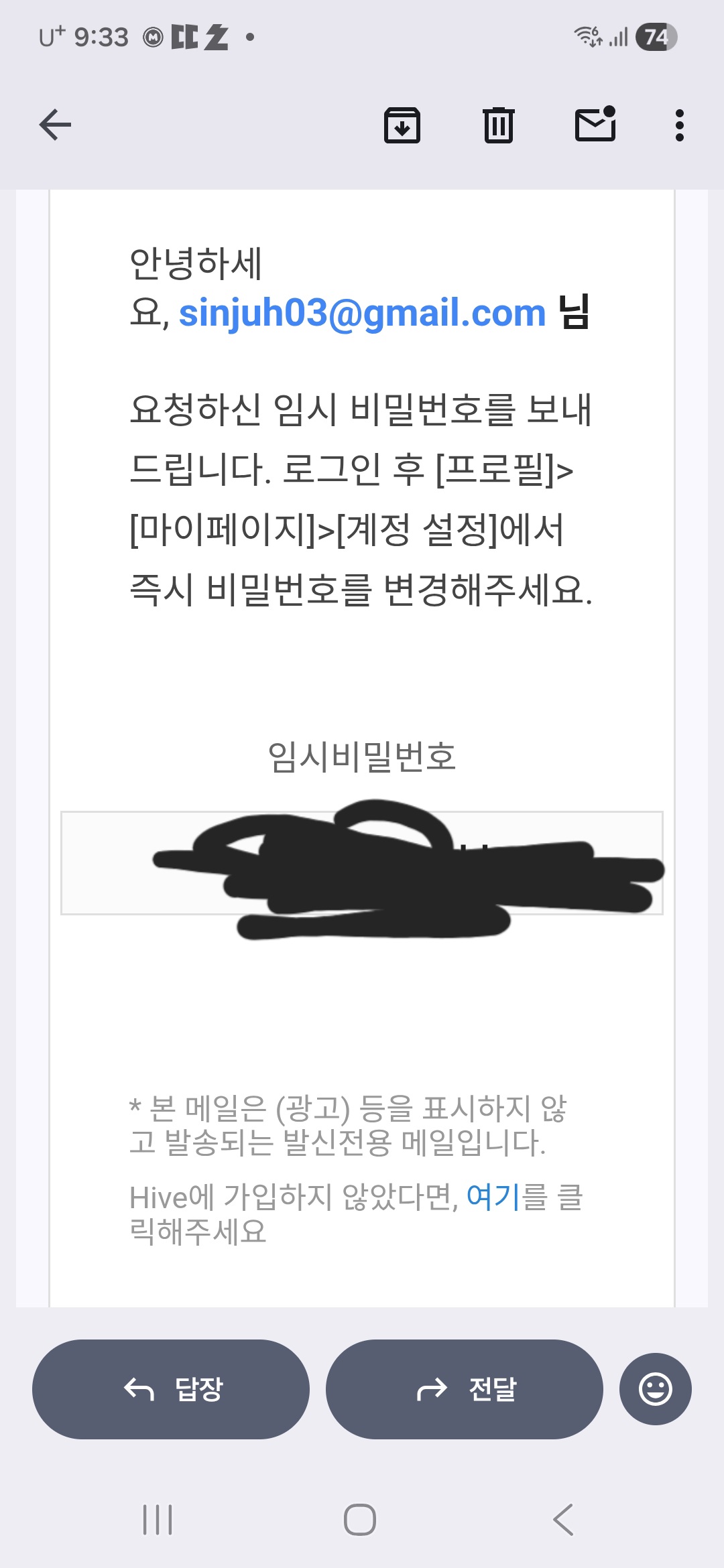Go to the home screen
Viewport: 724px width, 1568px height.
point(360,1520)
